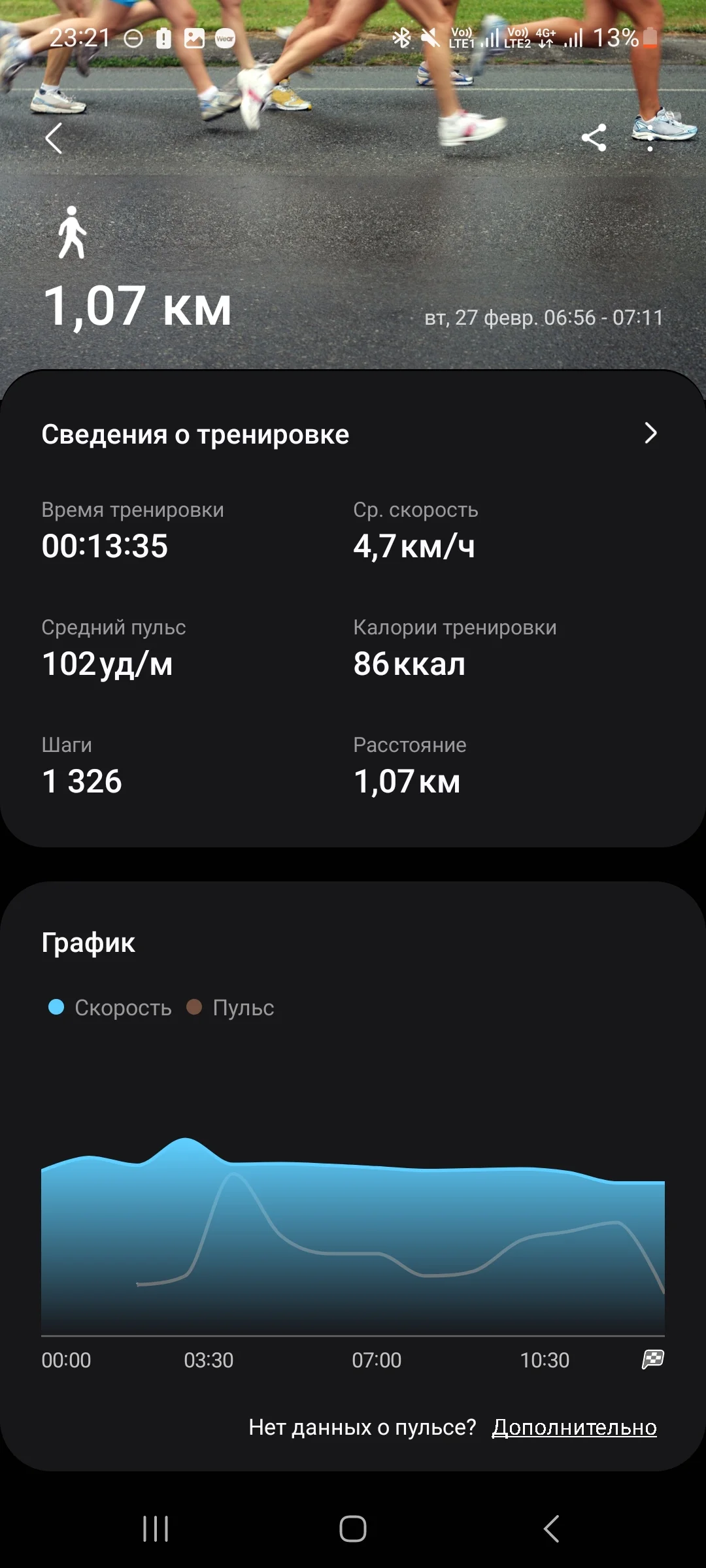706x1568 pixels.
Task: Open the Дополнительно link about pulse data
Action: (x=574, y=1428)
